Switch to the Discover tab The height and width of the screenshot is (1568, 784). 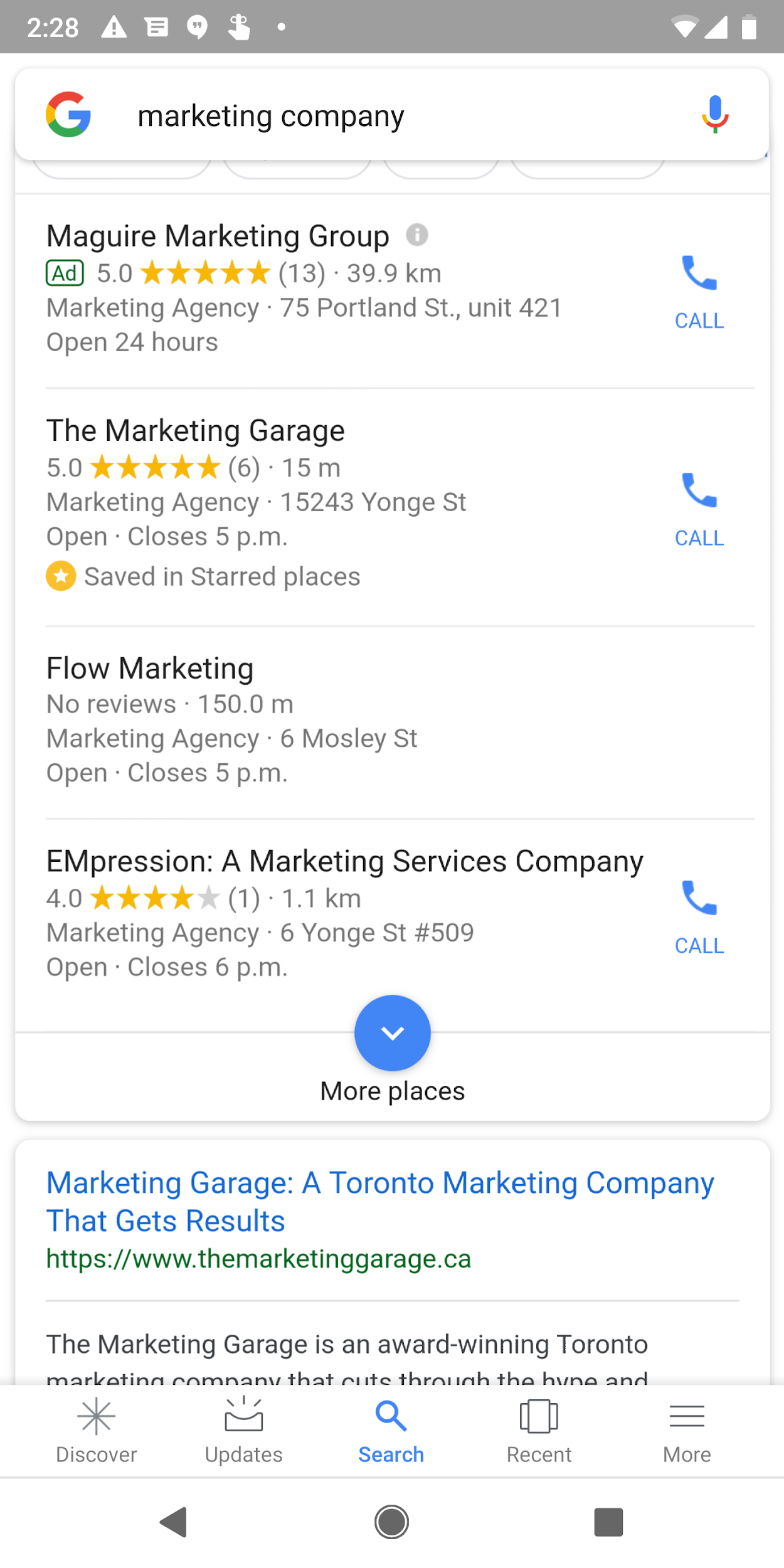97,1431
